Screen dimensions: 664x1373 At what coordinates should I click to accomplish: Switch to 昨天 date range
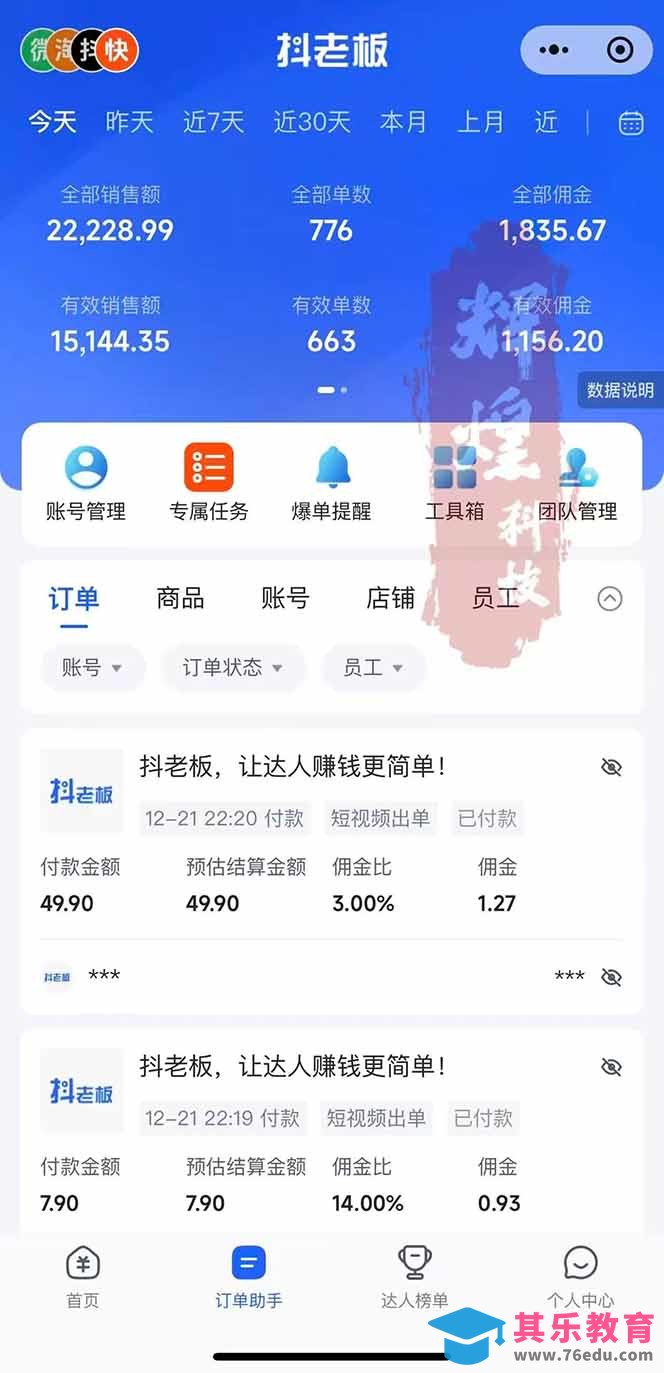point(129,123)
